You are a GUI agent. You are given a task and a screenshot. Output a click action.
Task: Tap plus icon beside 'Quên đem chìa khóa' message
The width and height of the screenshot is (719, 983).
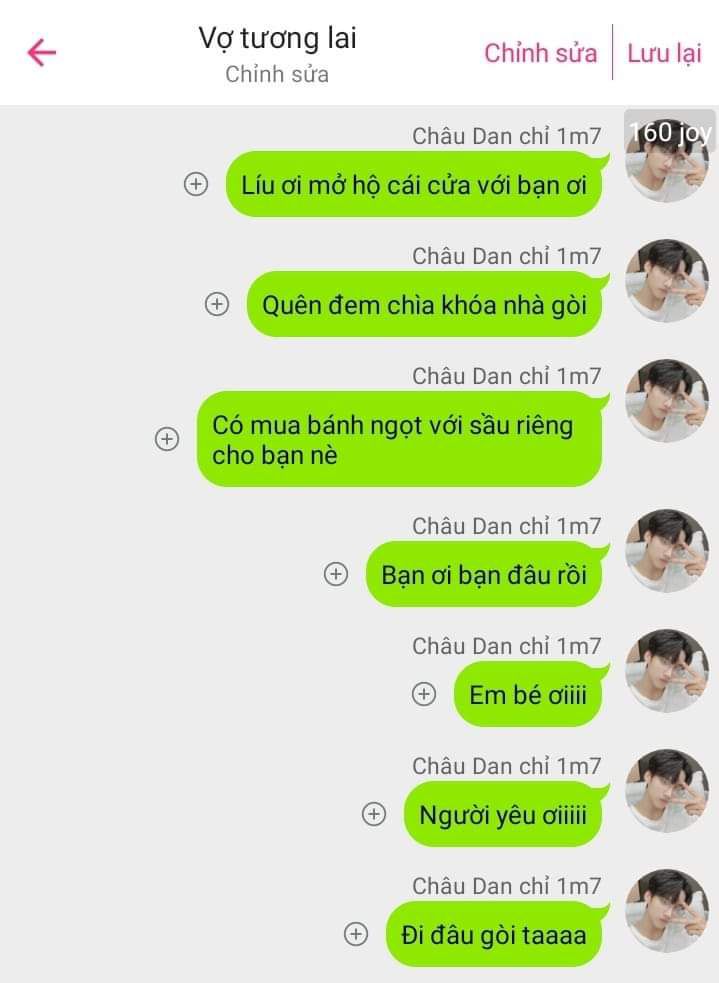[216, 304]
